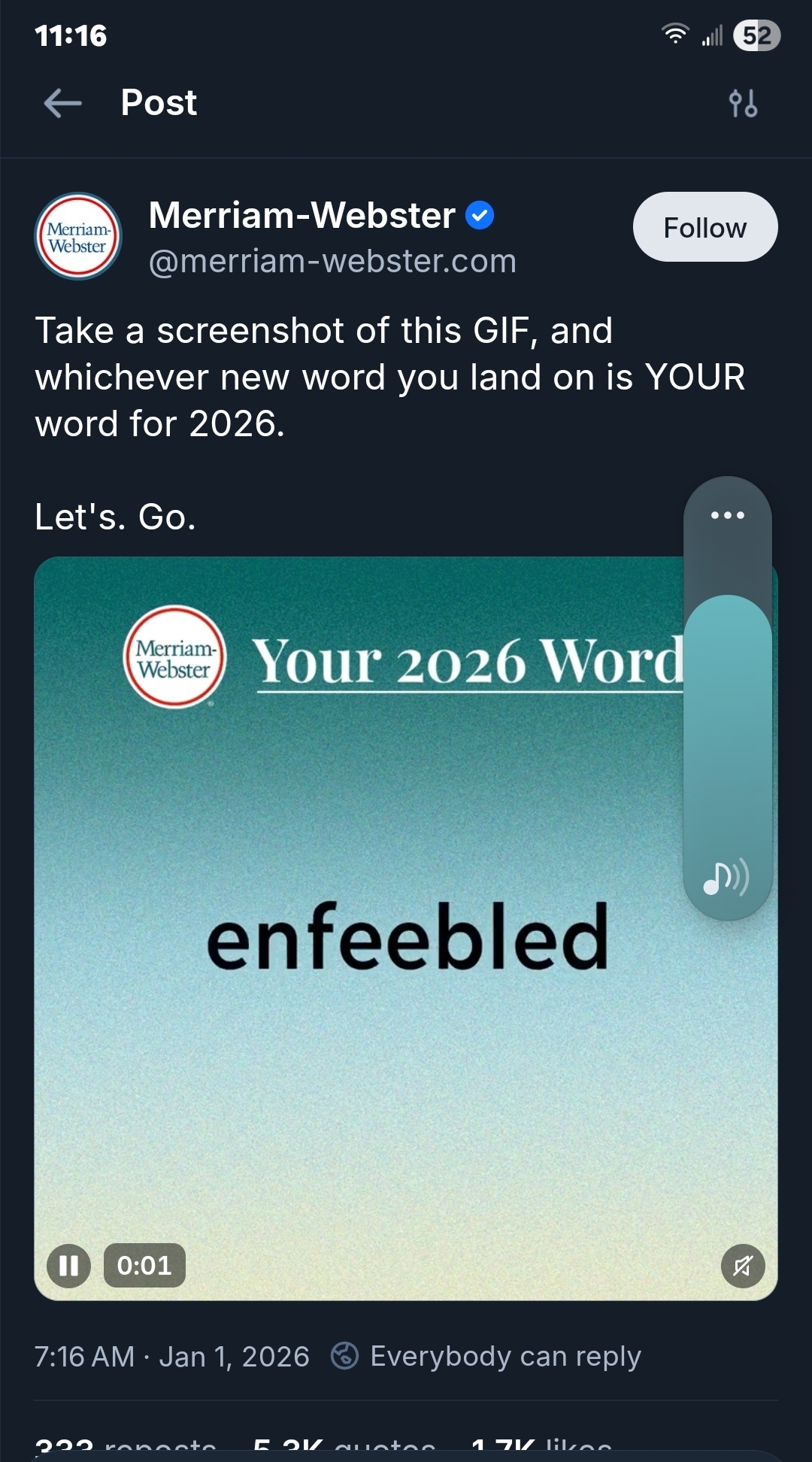Image resolution: width=812 pixels, height=1462 pixels.
Task: Open the three-dot menu on volume panel
Action: (727, 515)
